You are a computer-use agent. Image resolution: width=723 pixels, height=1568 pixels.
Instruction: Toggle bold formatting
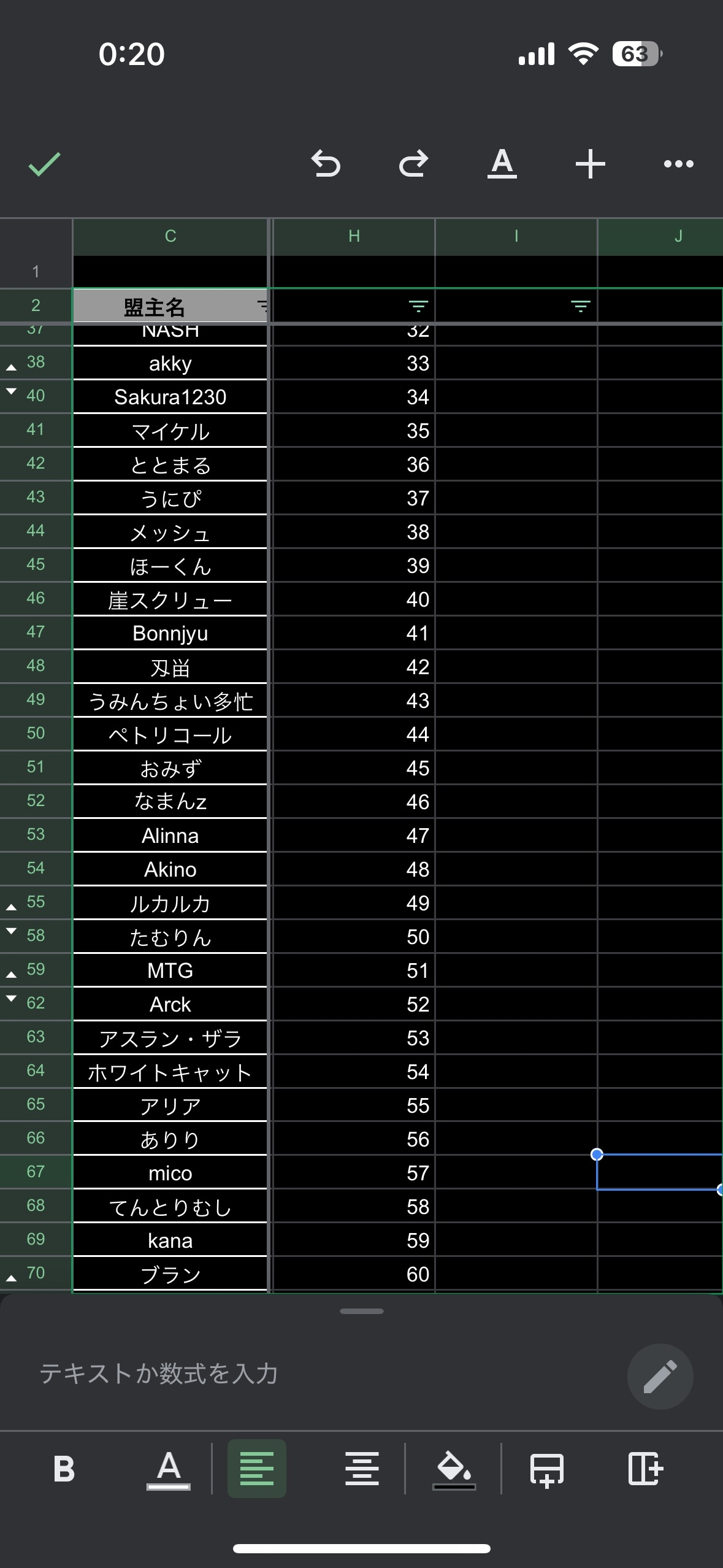(64, 1469)
